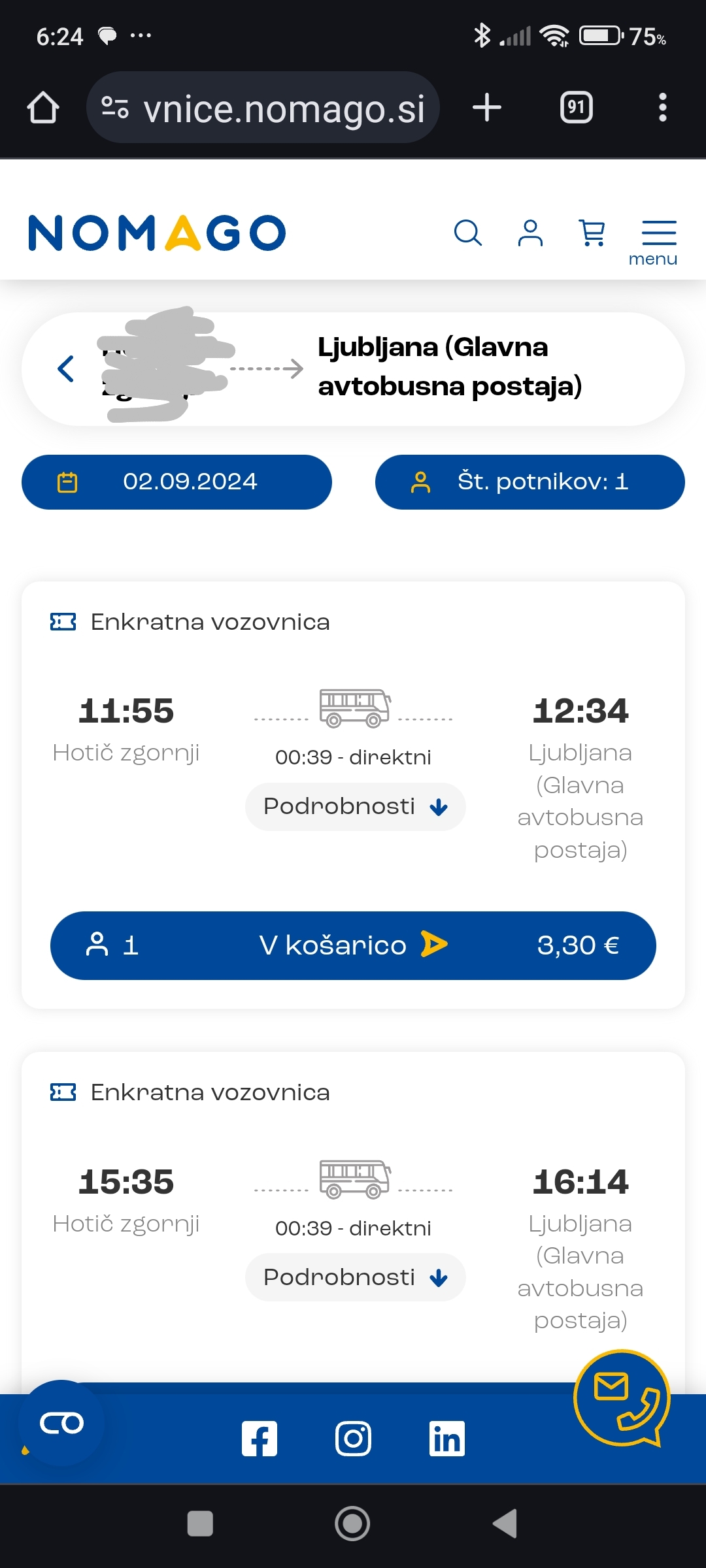Tap the system back button
The height and width of the screenshot is (1568, 706).
(505, 1524)
